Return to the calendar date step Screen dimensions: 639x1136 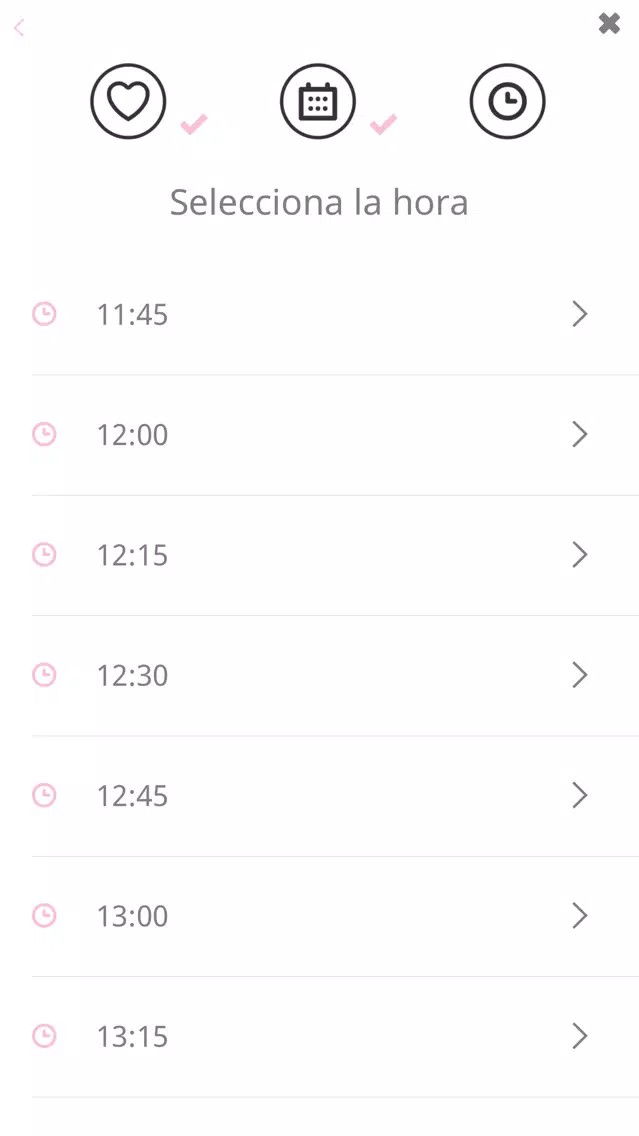tap(318, 101)
